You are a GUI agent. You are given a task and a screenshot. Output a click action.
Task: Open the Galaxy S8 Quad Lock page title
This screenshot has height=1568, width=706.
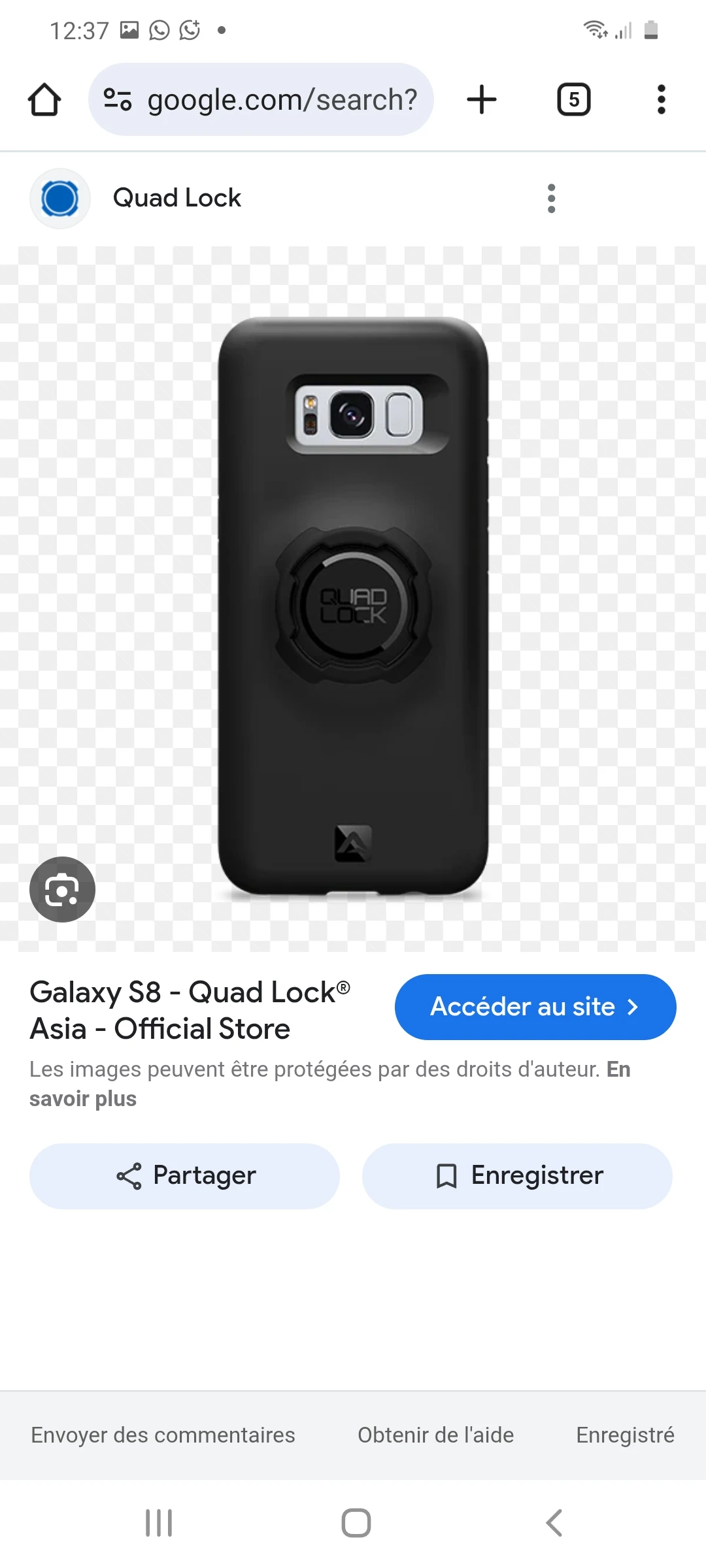click(x=190, y=1010)
